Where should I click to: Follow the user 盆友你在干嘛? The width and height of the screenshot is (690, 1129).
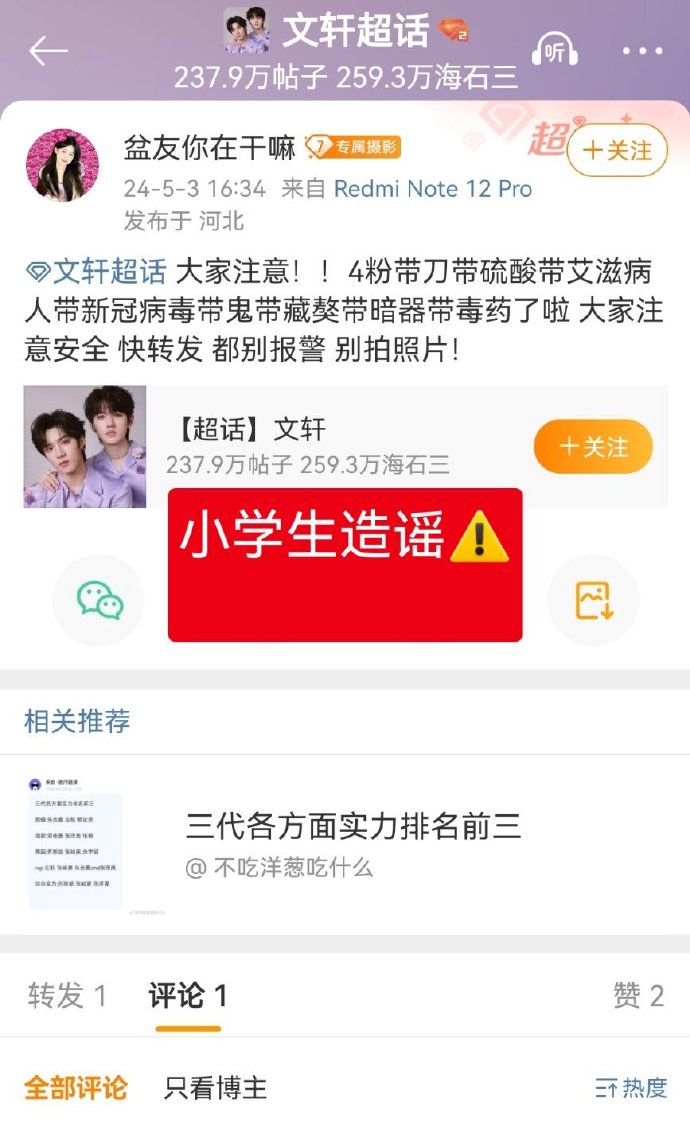coord(616,151)
